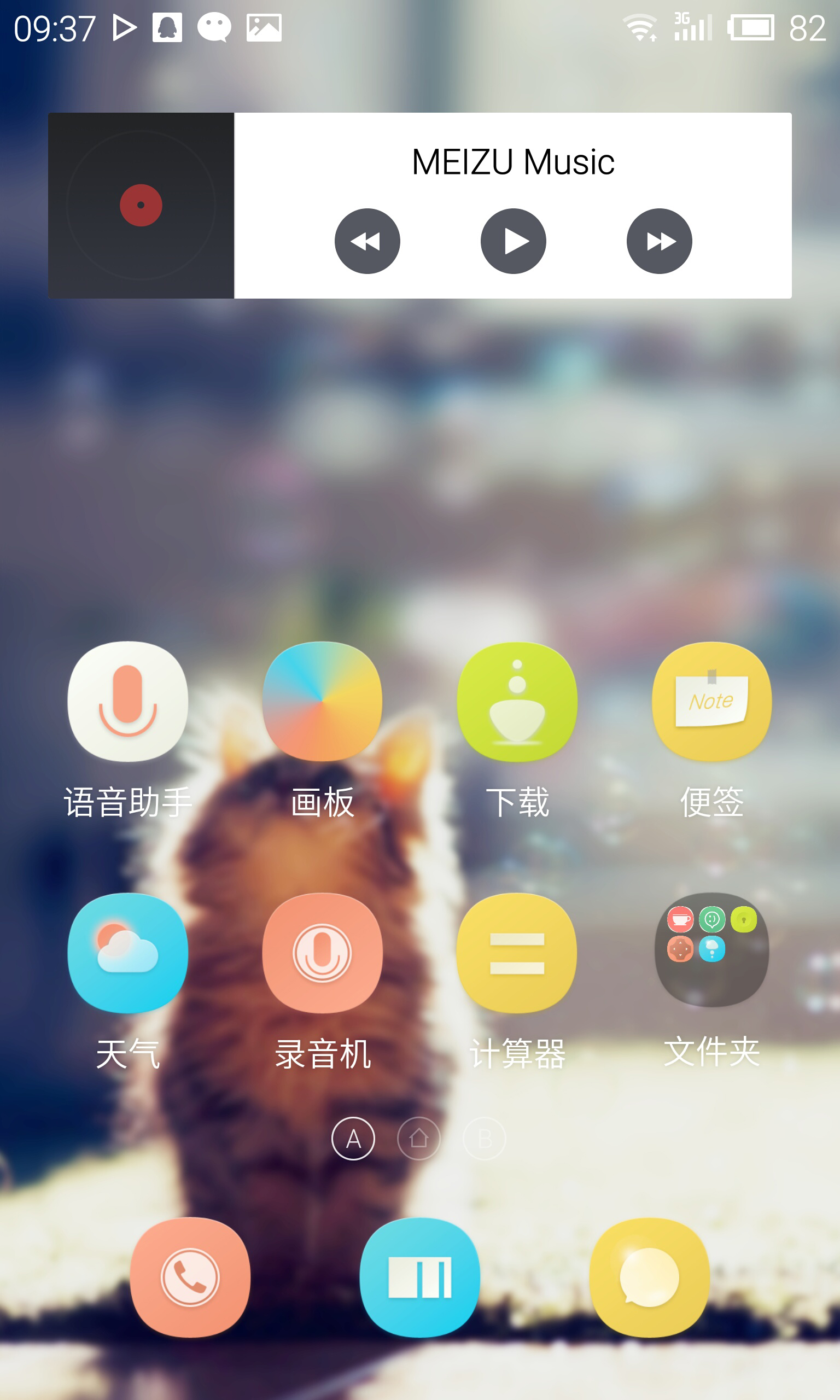Image resolution: width=840 pixels, height=1400 pixels.
Task: Tap the blue bars dock icon
Action: [x=419, y=1277]
